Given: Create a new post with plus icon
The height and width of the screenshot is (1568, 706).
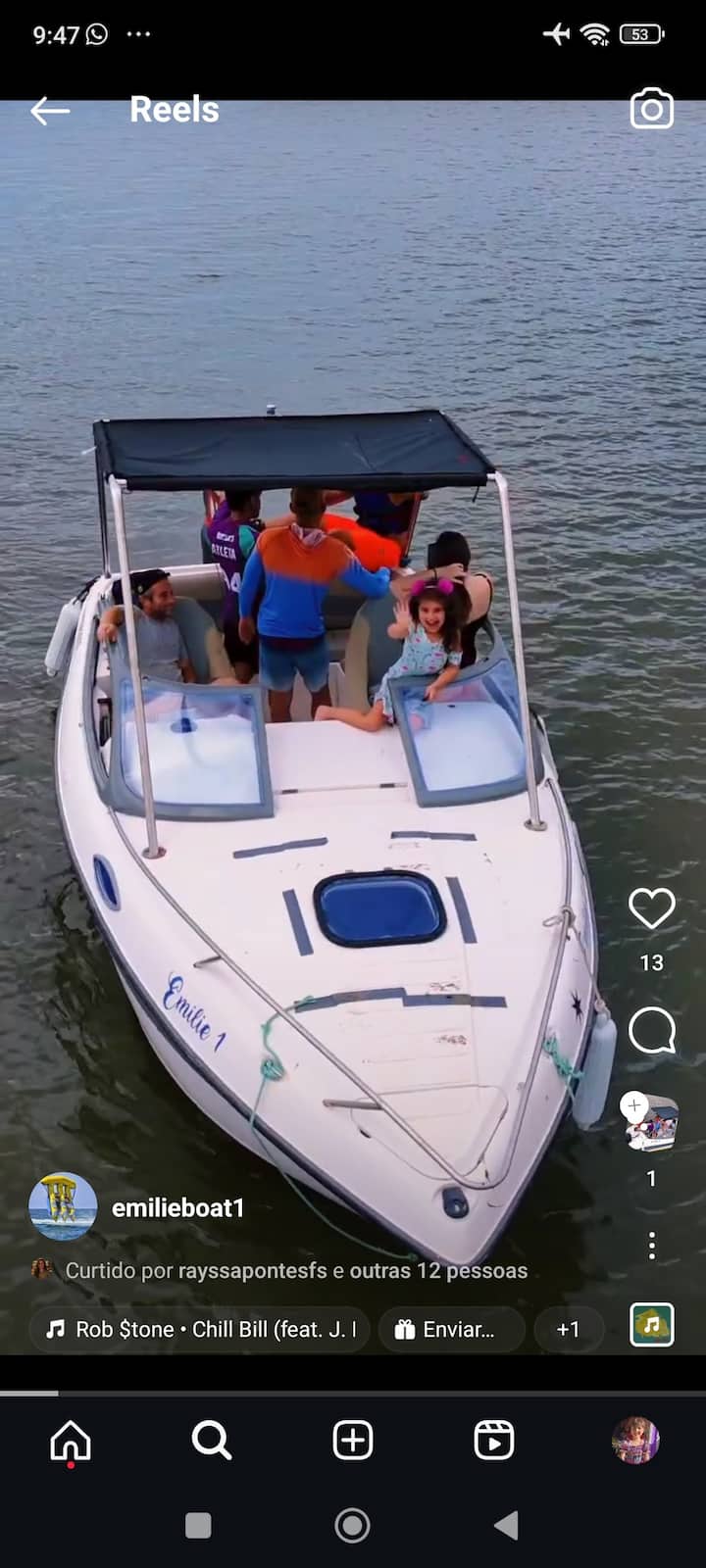Looking at the screenshot, I should click(x=353, y=1441).
